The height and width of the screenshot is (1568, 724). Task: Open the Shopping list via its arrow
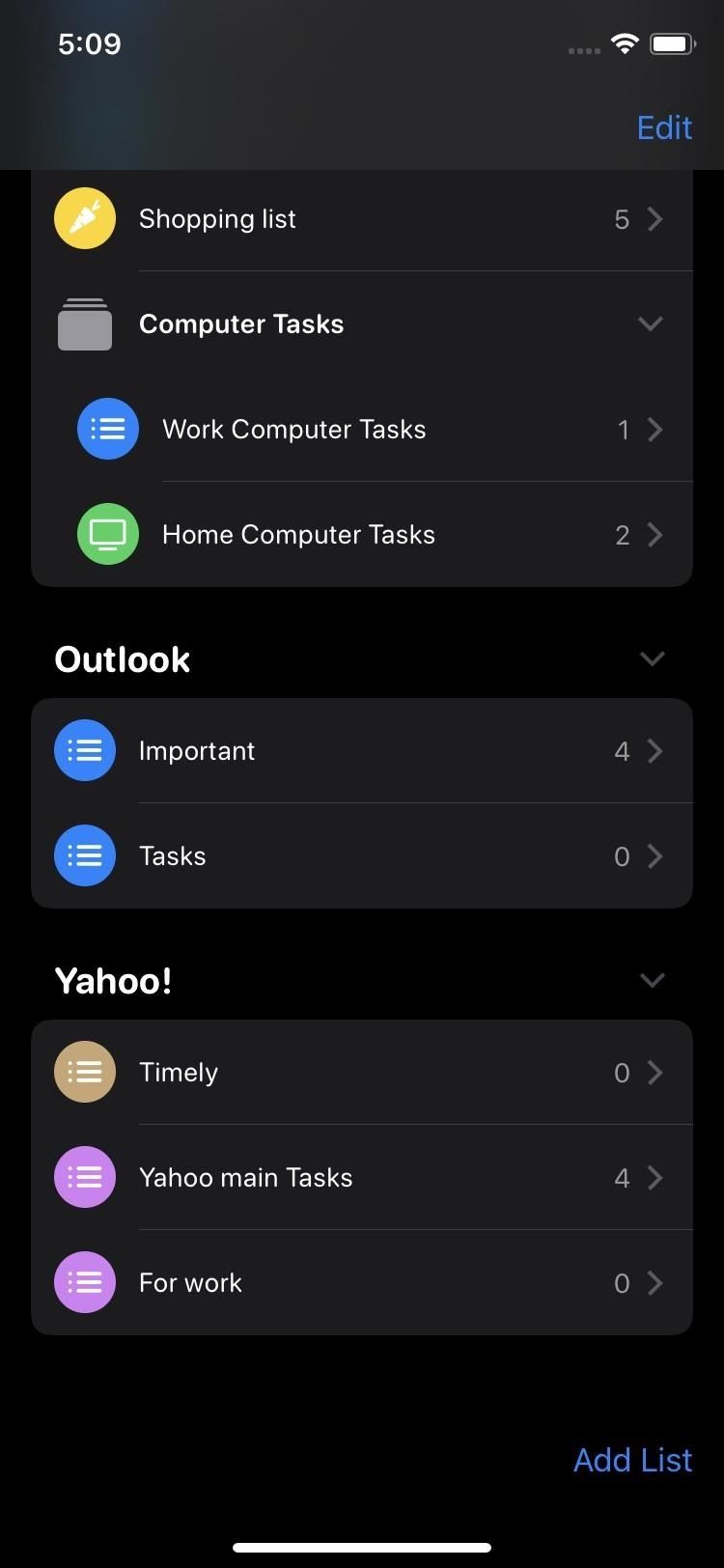[x=655, y=219]
